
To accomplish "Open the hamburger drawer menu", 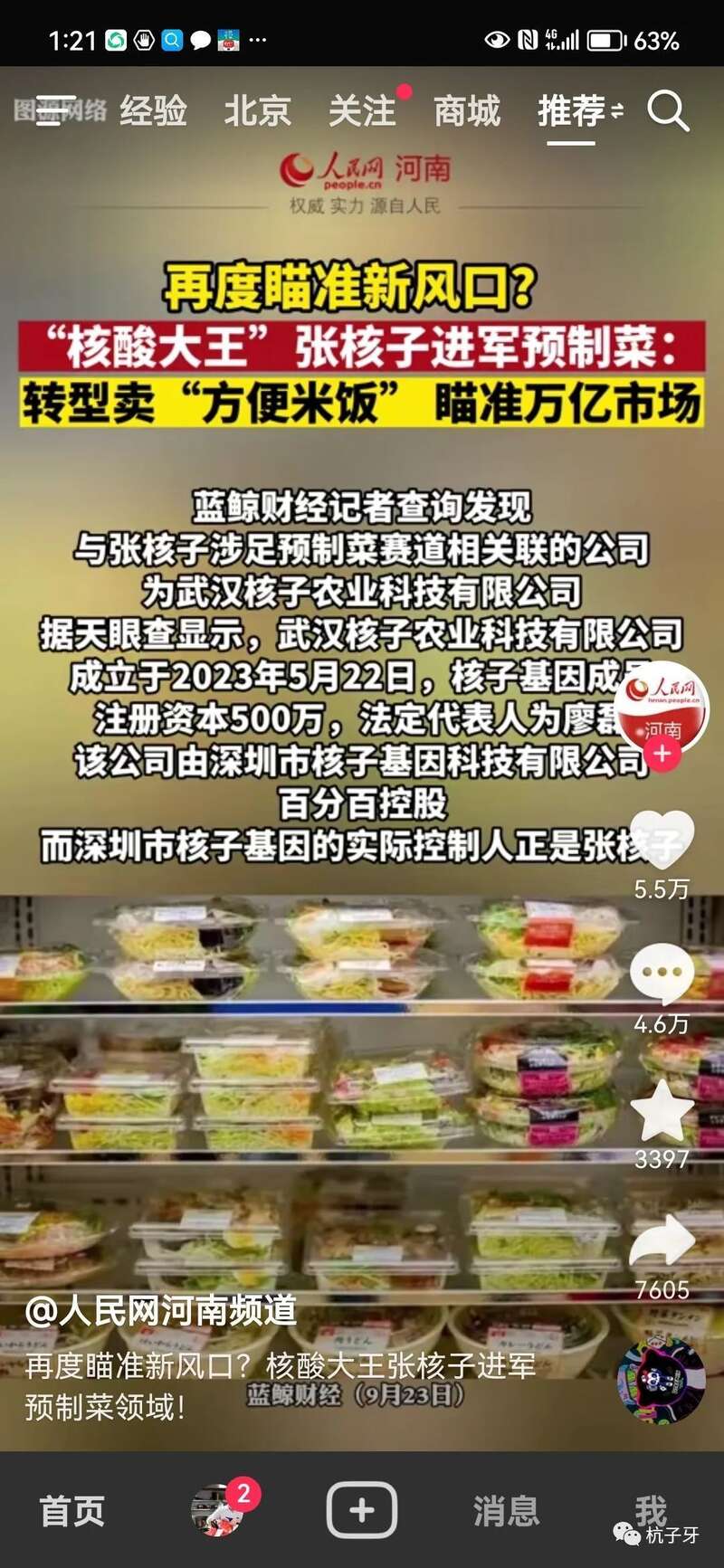I will (x=55, y=111).
